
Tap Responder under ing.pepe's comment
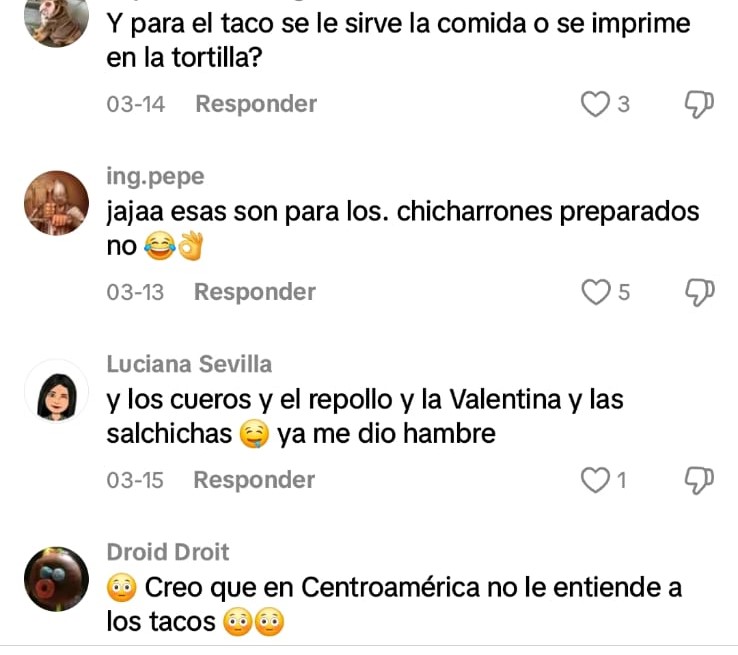[x=254, y=292]
